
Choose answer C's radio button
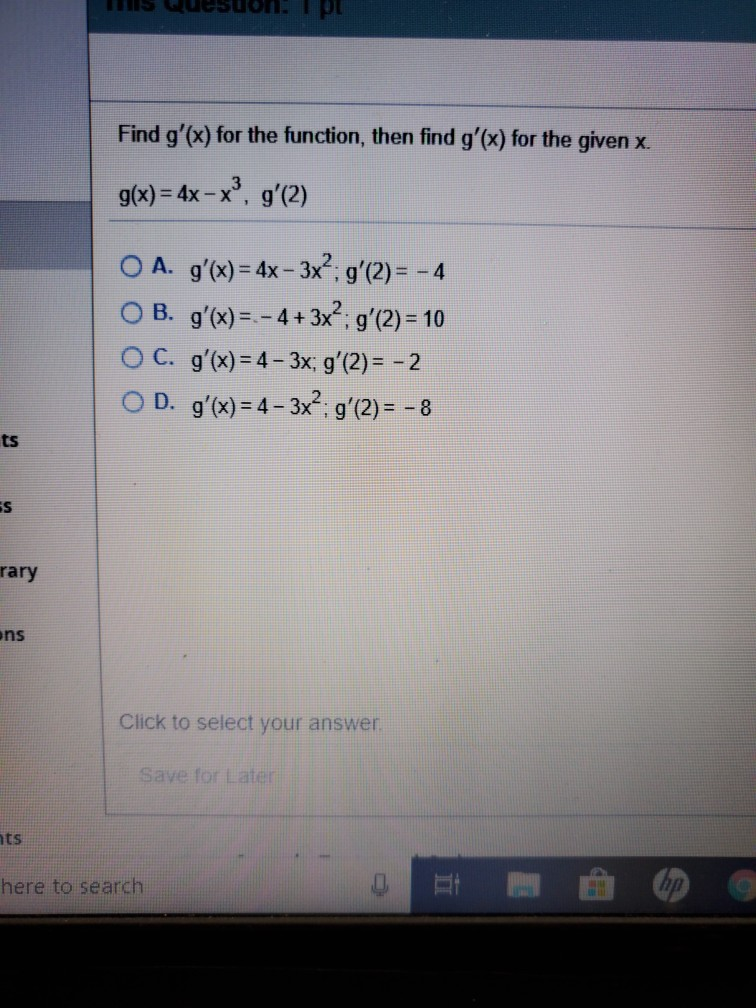coord(130,357)
